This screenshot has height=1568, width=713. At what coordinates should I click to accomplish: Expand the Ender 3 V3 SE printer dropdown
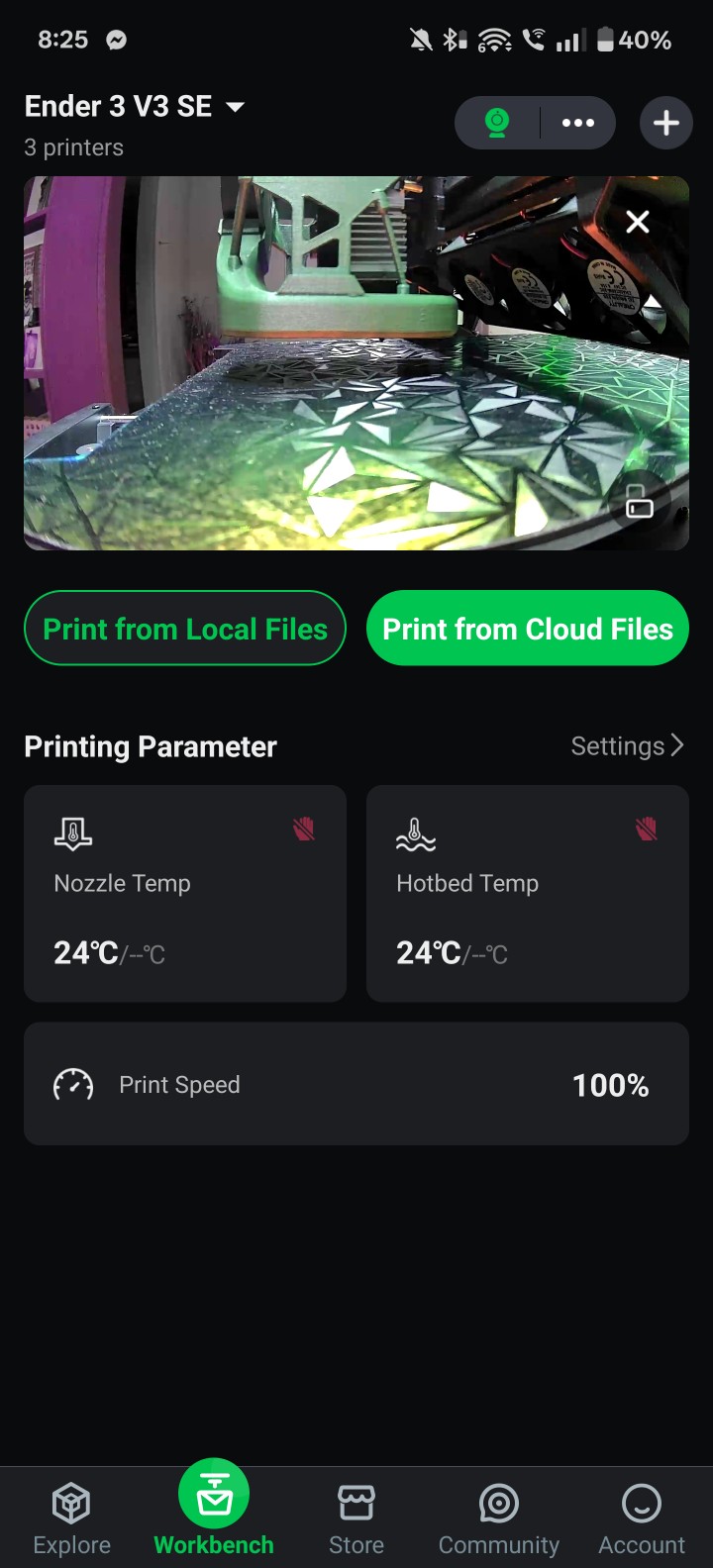[235, 107]
